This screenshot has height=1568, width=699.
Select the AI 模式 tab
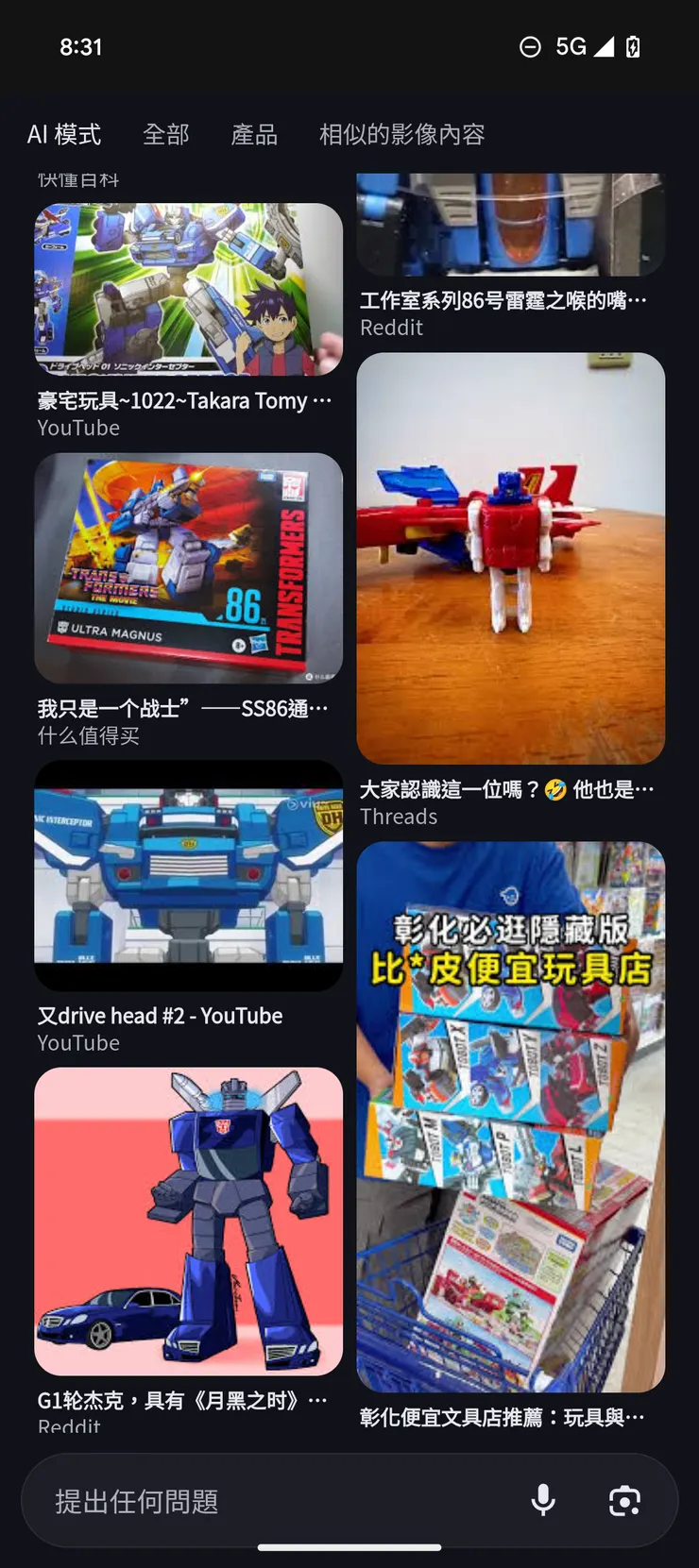tap(64, 134)
